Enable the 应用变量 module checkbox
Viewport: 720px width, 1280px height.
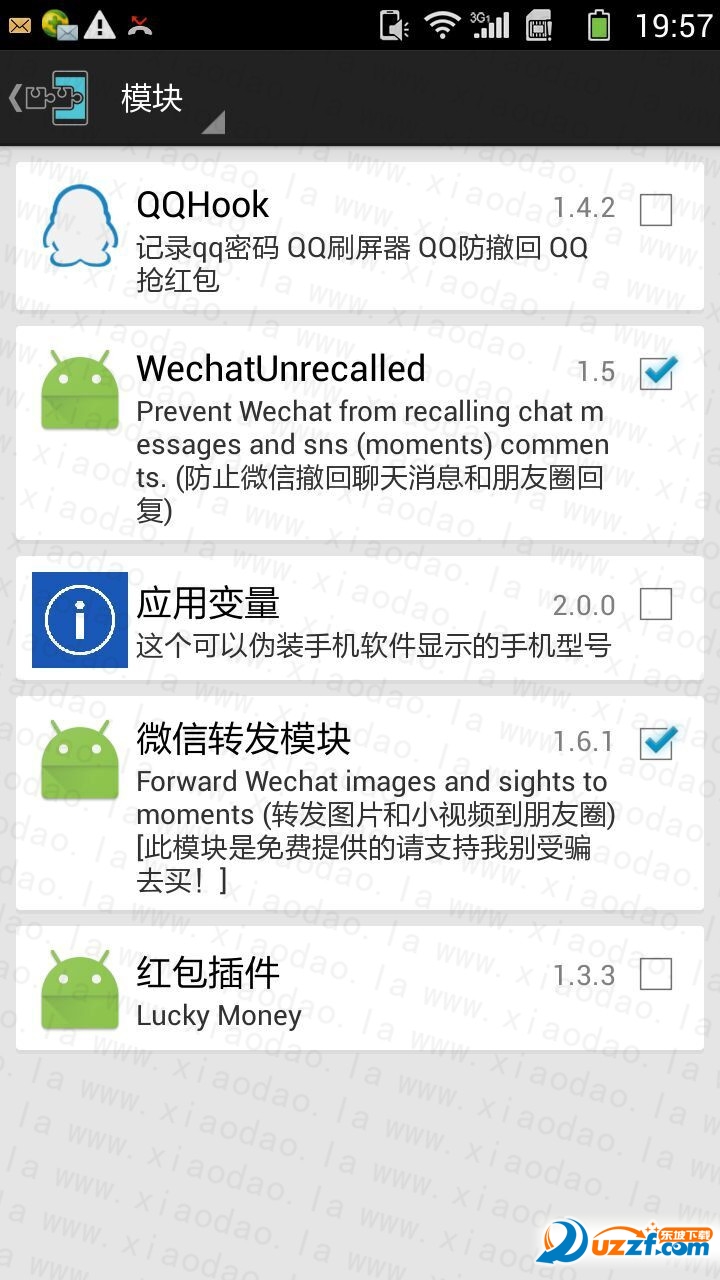[656, 604]
